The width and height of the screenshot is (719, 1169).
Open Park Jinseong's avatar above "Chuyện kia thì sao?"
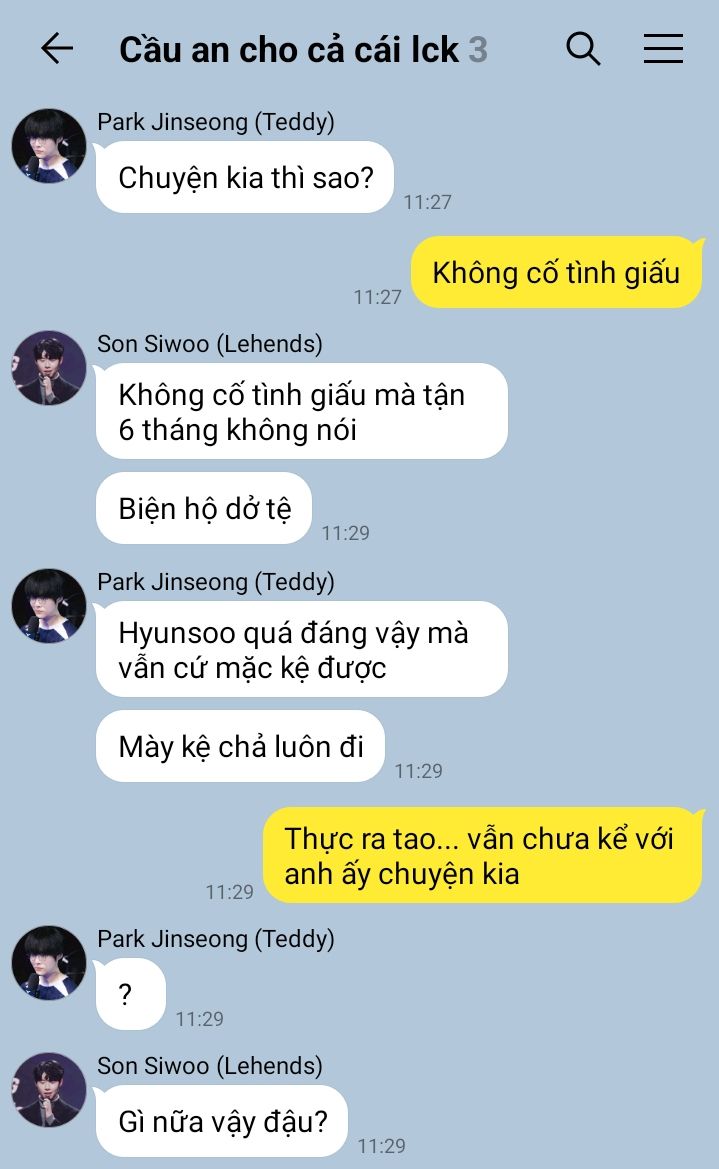(x=49, y=145)
